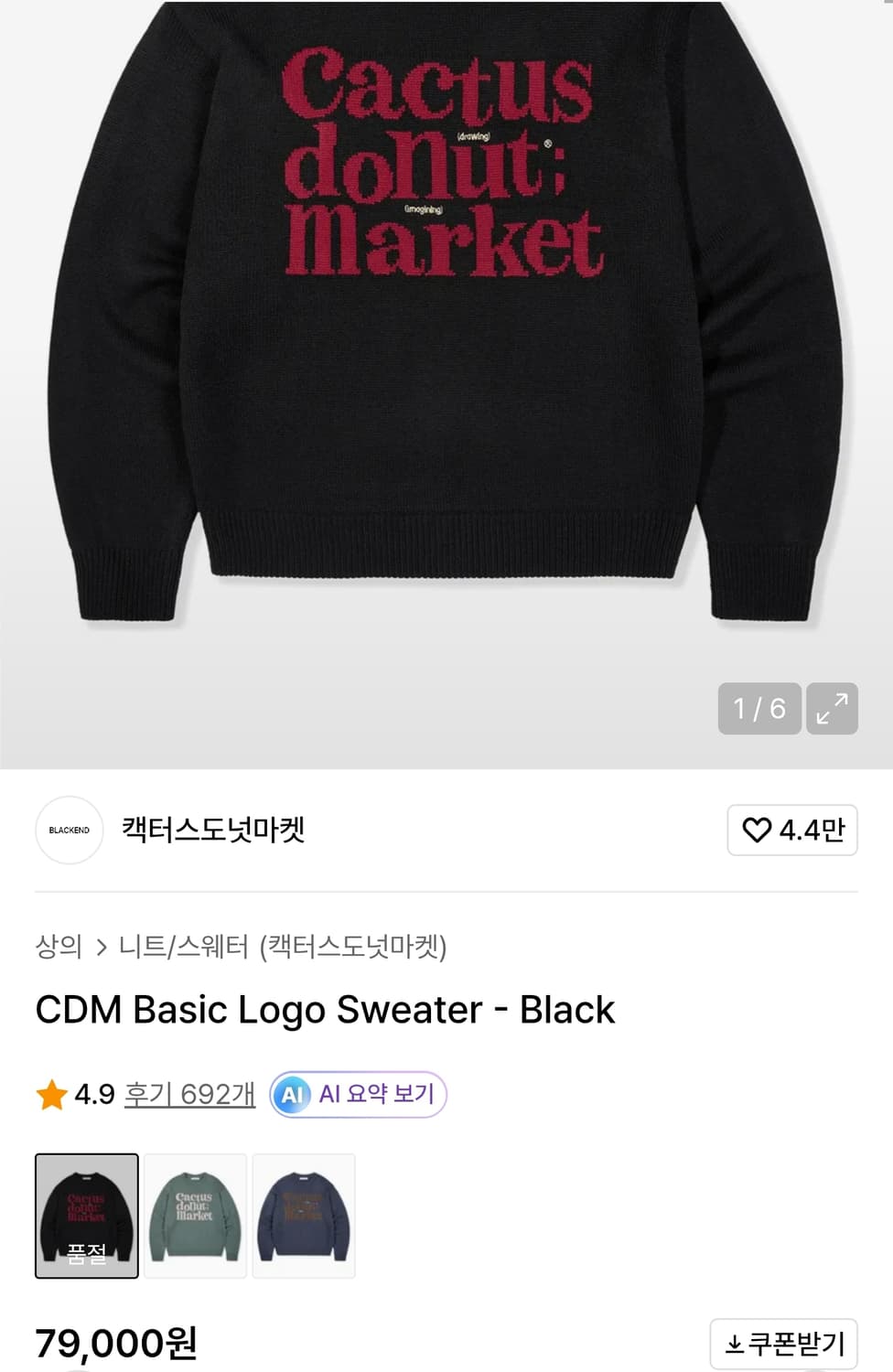This screenshot has width=893, height=1372.
Task: Click the AI circle icon on summary badge
Action: click(x=291, y=1093)
